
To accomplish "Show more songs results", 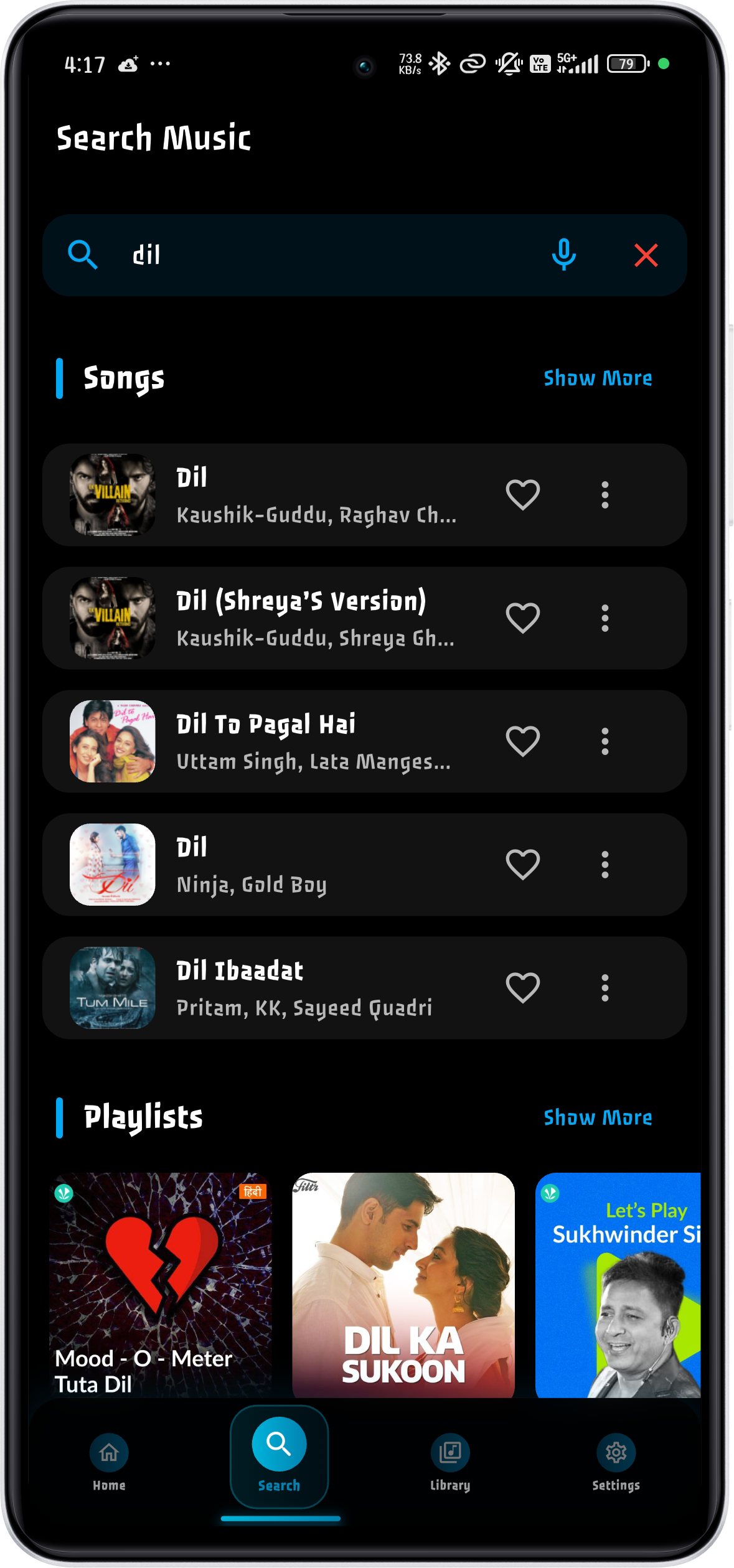I will pyautogui.click(x=598, y=378).
